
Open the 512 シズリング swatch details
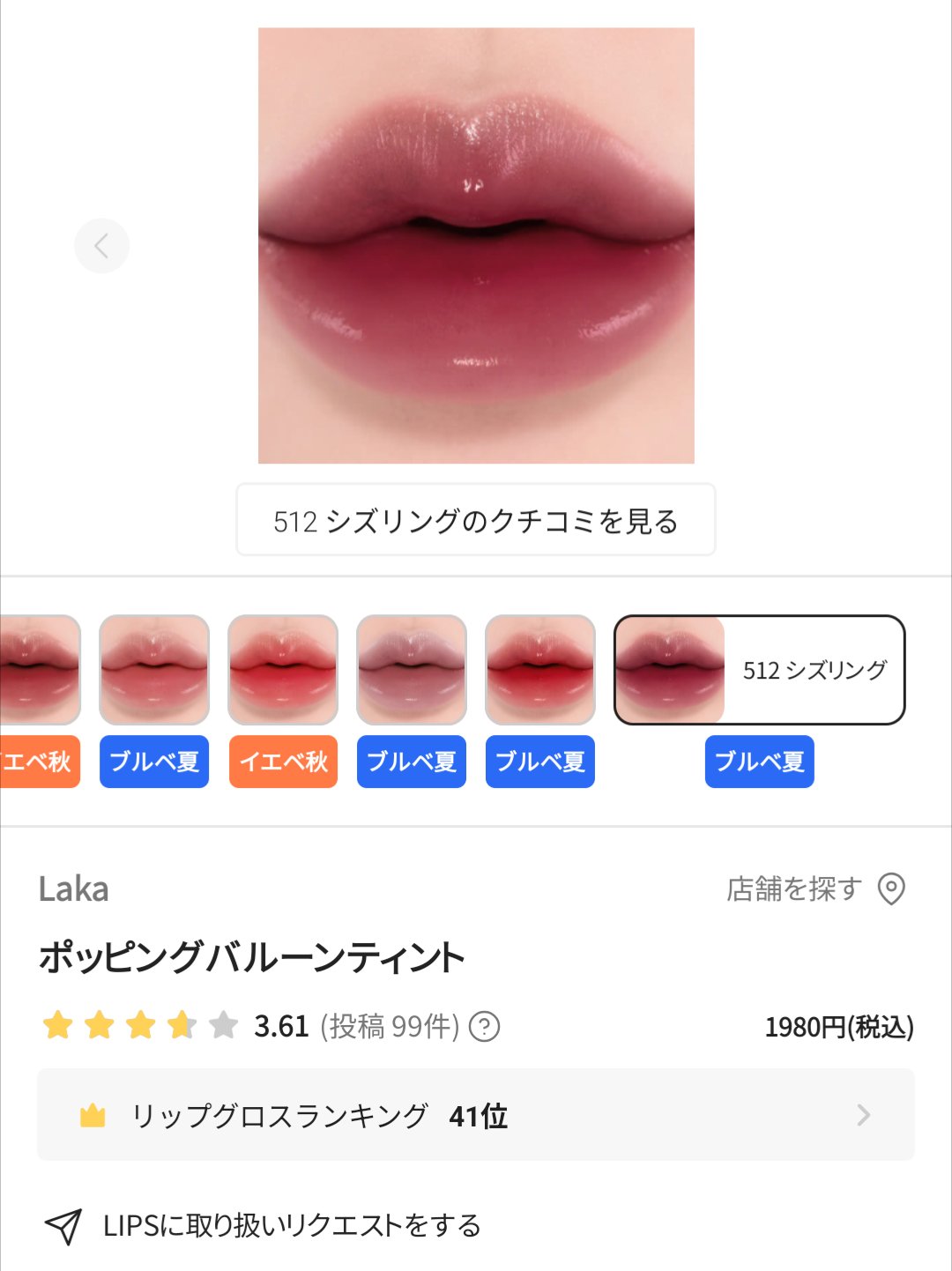(x=760, y=670)
